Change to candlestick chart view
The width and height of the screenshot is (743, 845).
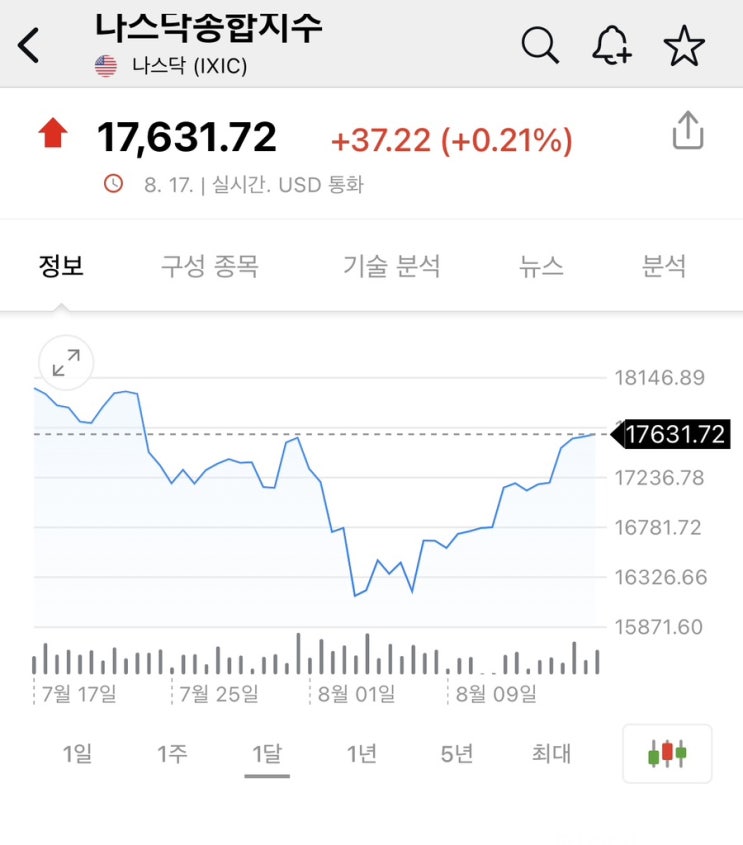point(667,753)
